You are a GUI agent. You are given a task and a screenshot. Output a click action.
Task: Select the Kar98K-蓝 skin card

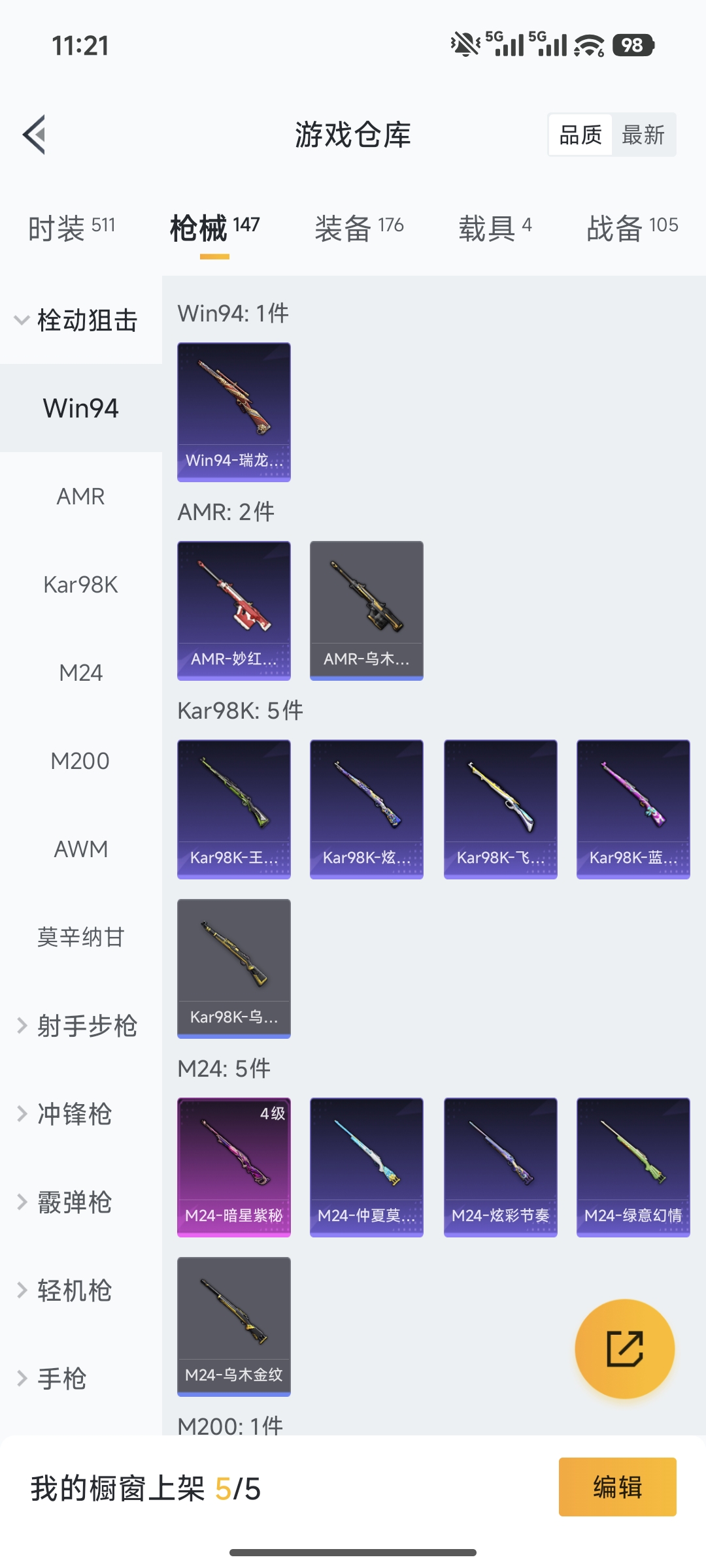[x=632, y=809]
